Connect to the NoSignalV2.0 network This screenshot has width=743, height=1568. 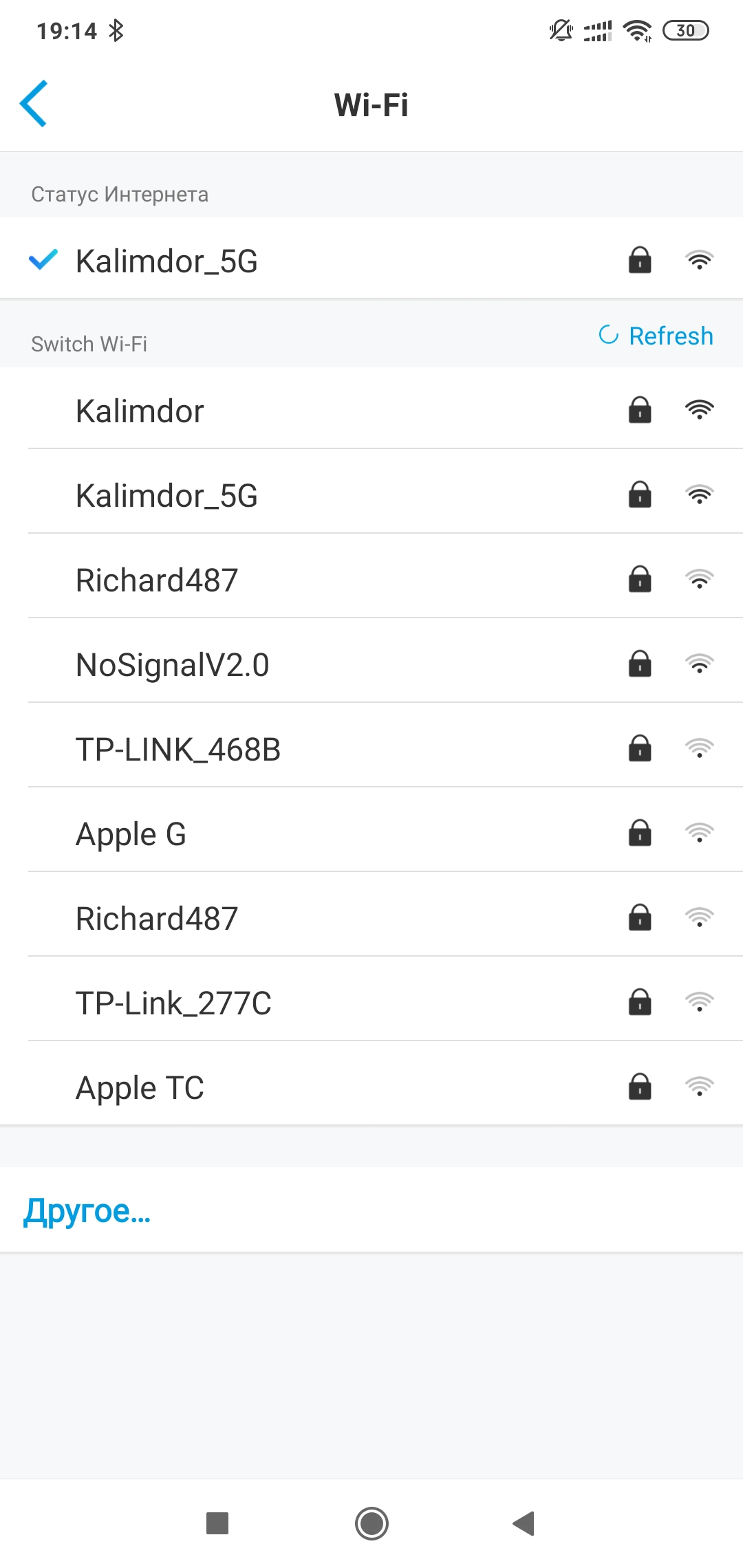pos(371,664)
